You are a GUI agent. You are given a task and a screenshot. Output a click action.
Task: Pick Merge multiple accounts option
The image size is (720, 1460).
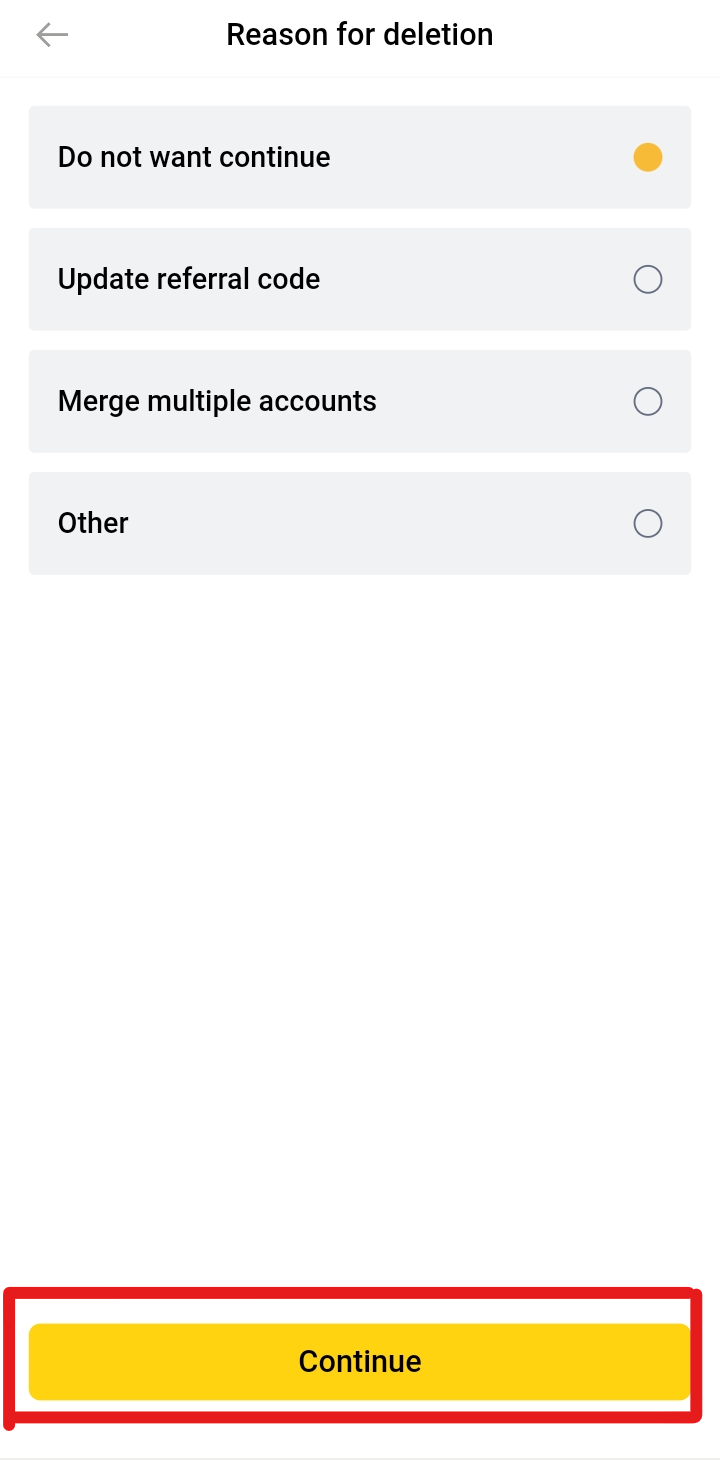360,401
